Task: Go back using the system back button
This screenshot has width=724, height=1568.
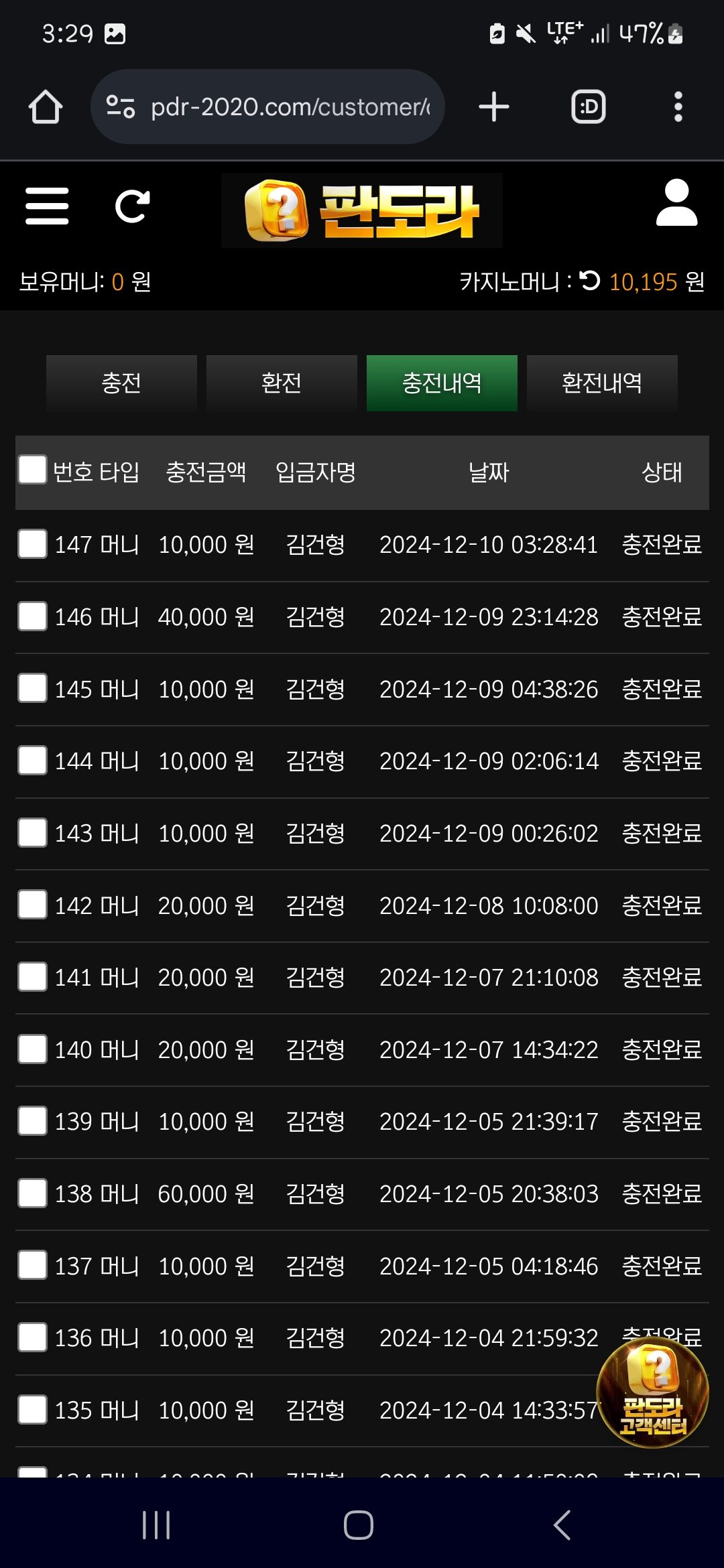Action: [562, 1525]
